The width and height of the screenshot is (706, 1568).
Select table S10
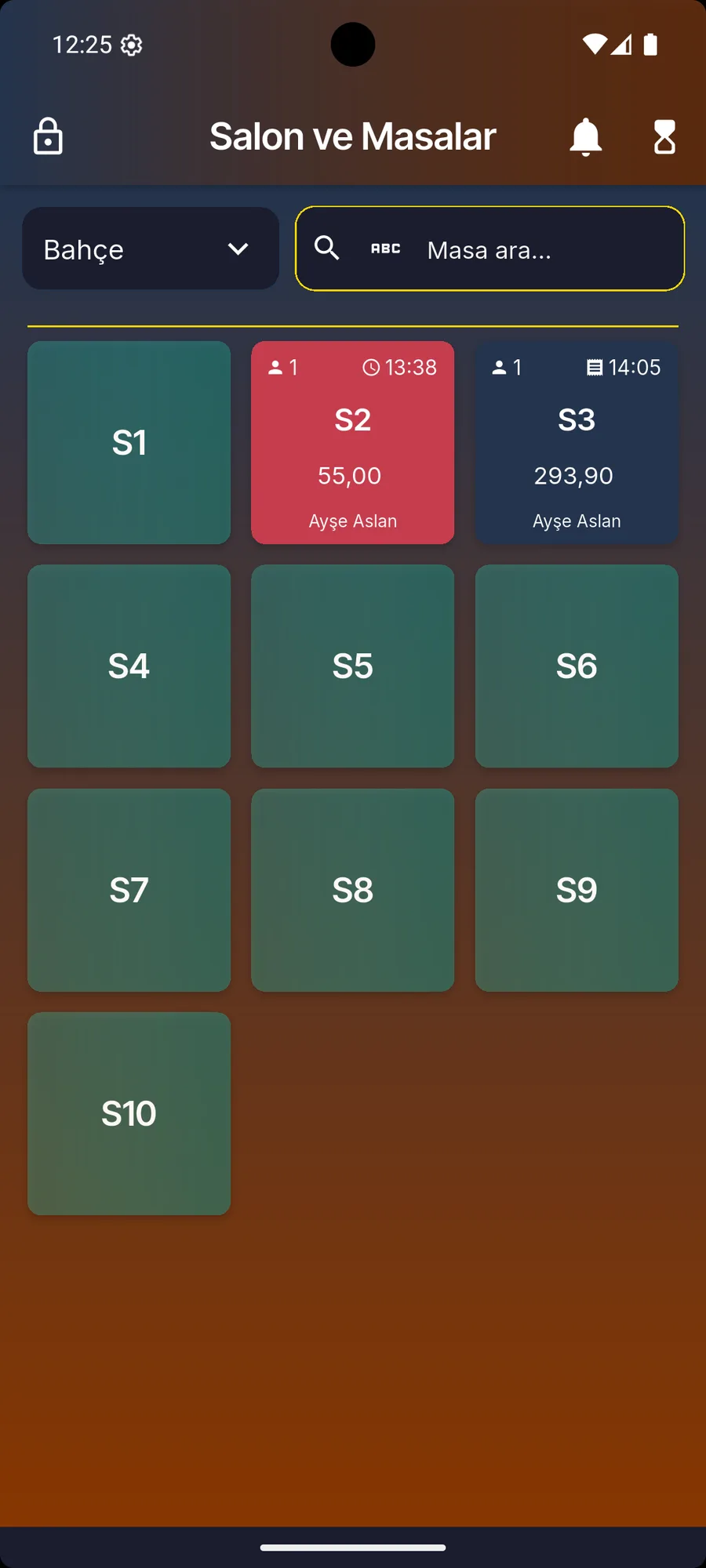(x=129, y=1113)
